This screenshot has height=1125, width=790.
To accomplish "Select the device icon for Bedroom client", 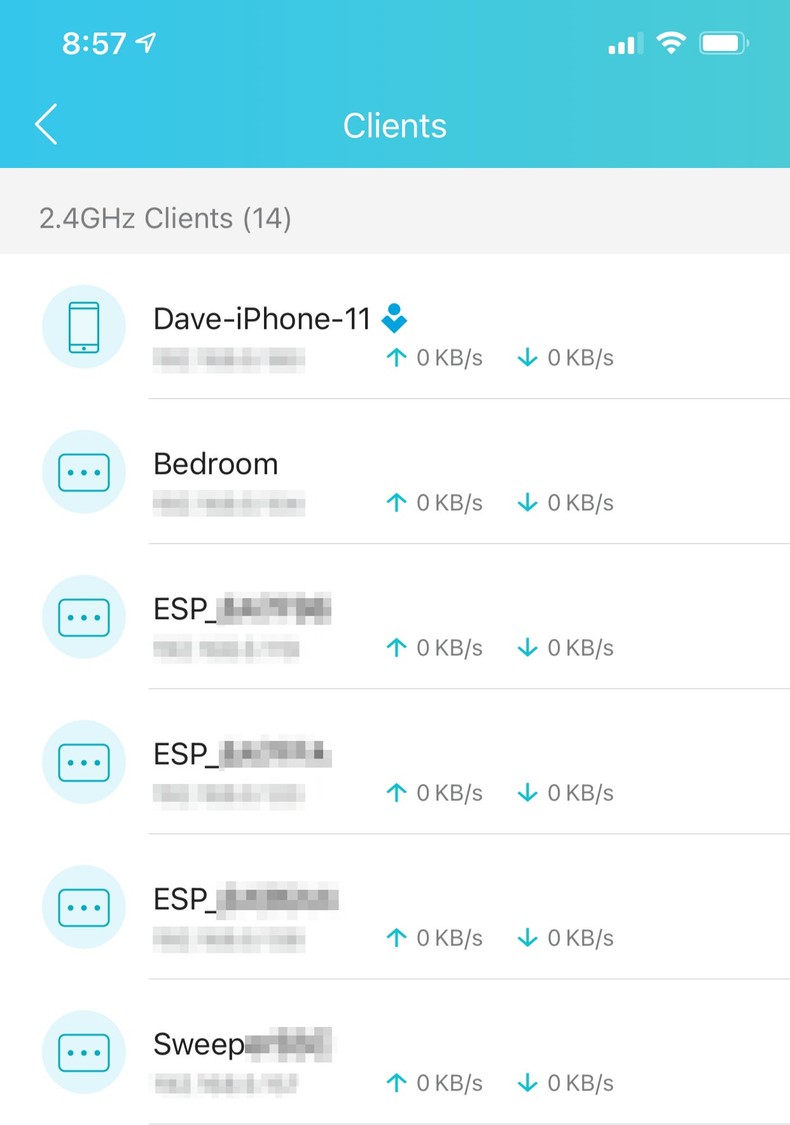I will [83, 472].
